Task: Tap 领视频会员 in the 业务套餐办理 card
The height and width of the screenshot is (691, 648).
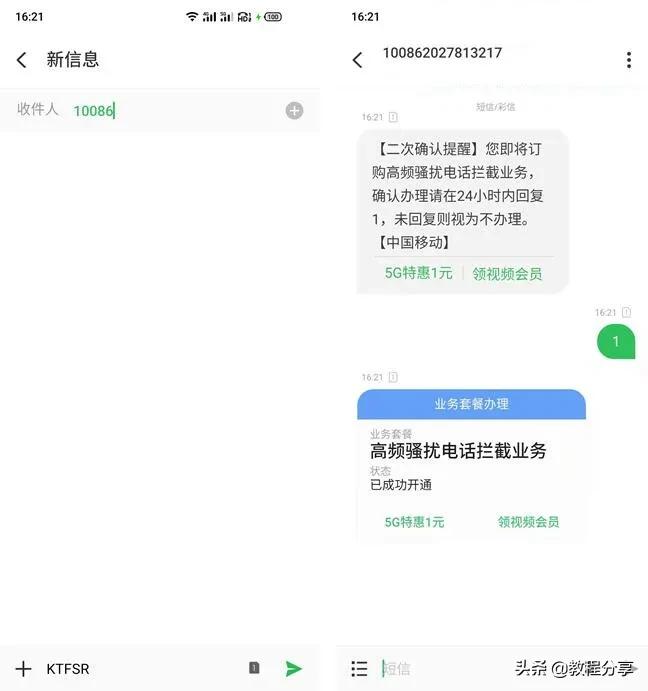Action: click(528, 522)
